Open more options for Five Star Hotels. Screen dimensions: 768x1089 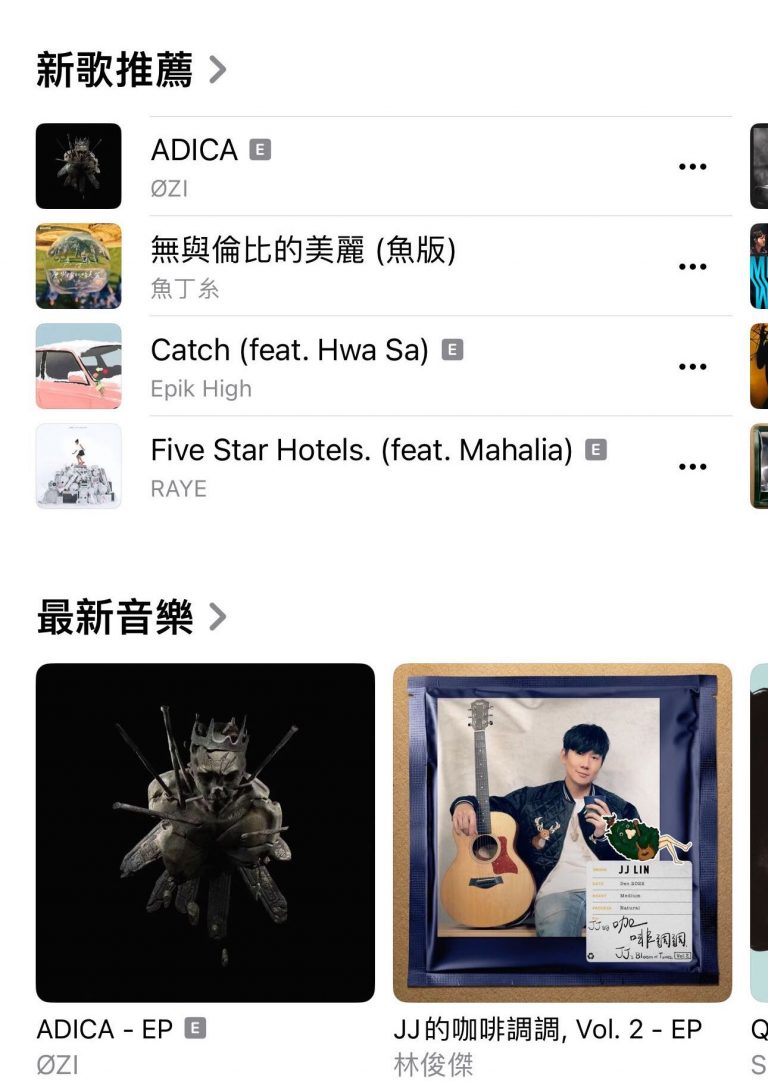point(692,467)
